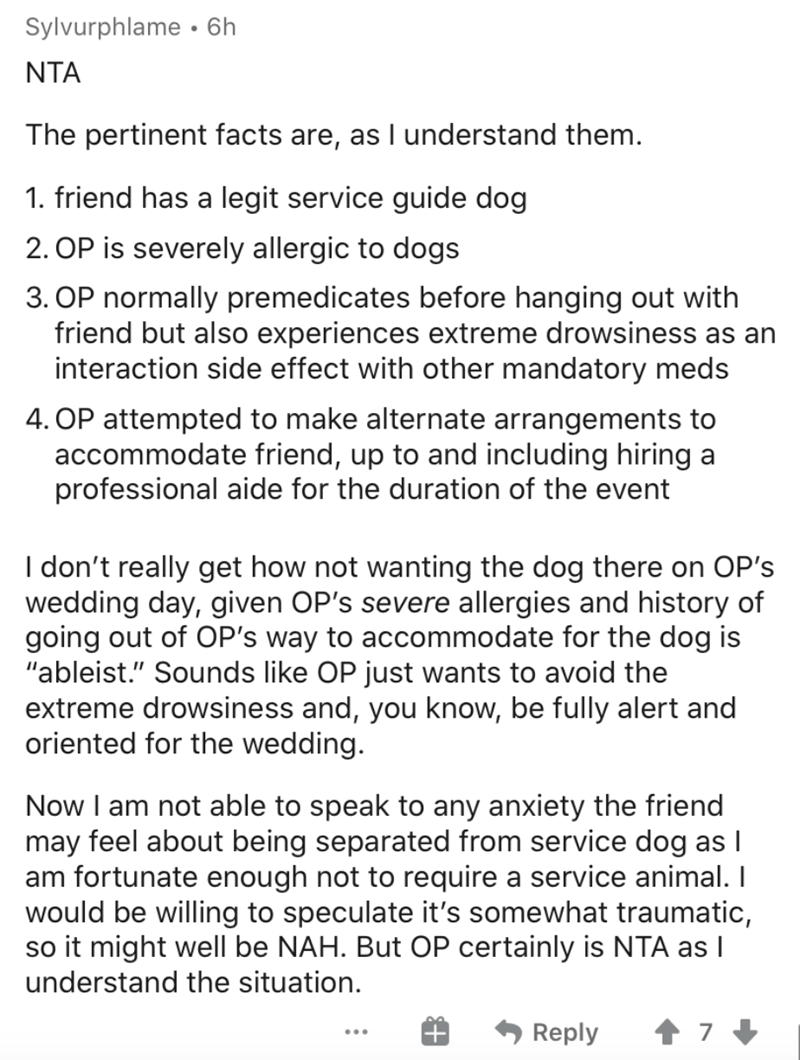The width and height of the screenshot is (800, 1060).
Task: Upvote Sylvurphlame's comment
Action: coord(667,1032)
